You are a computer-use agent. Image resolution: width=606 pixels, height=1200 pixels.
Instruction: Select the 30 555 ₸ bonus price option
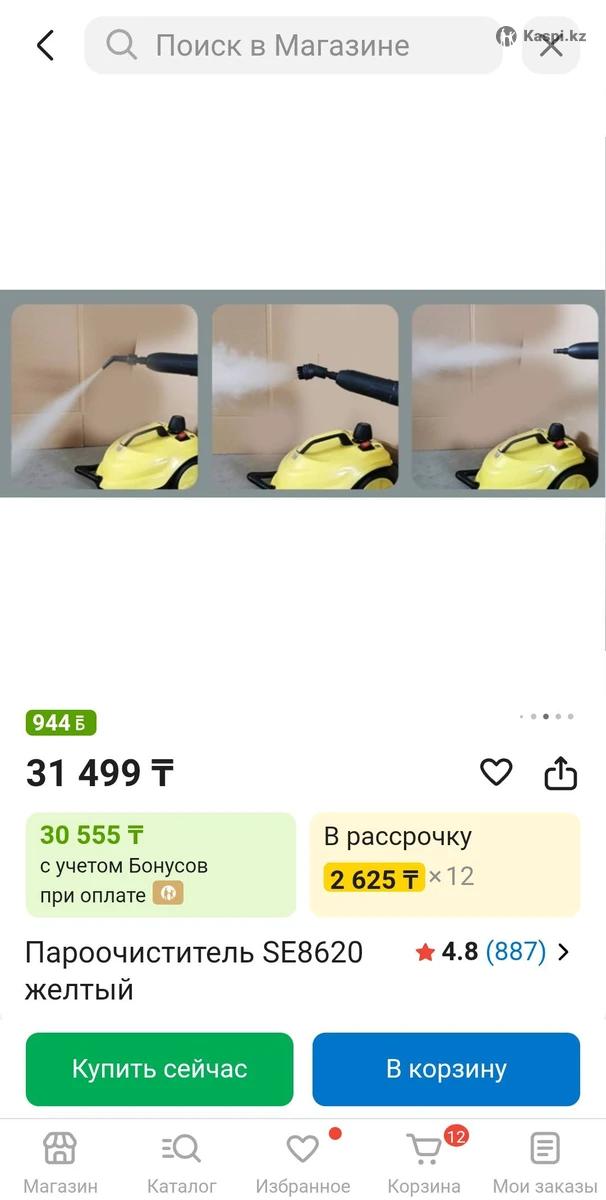[x=161, y=864]
